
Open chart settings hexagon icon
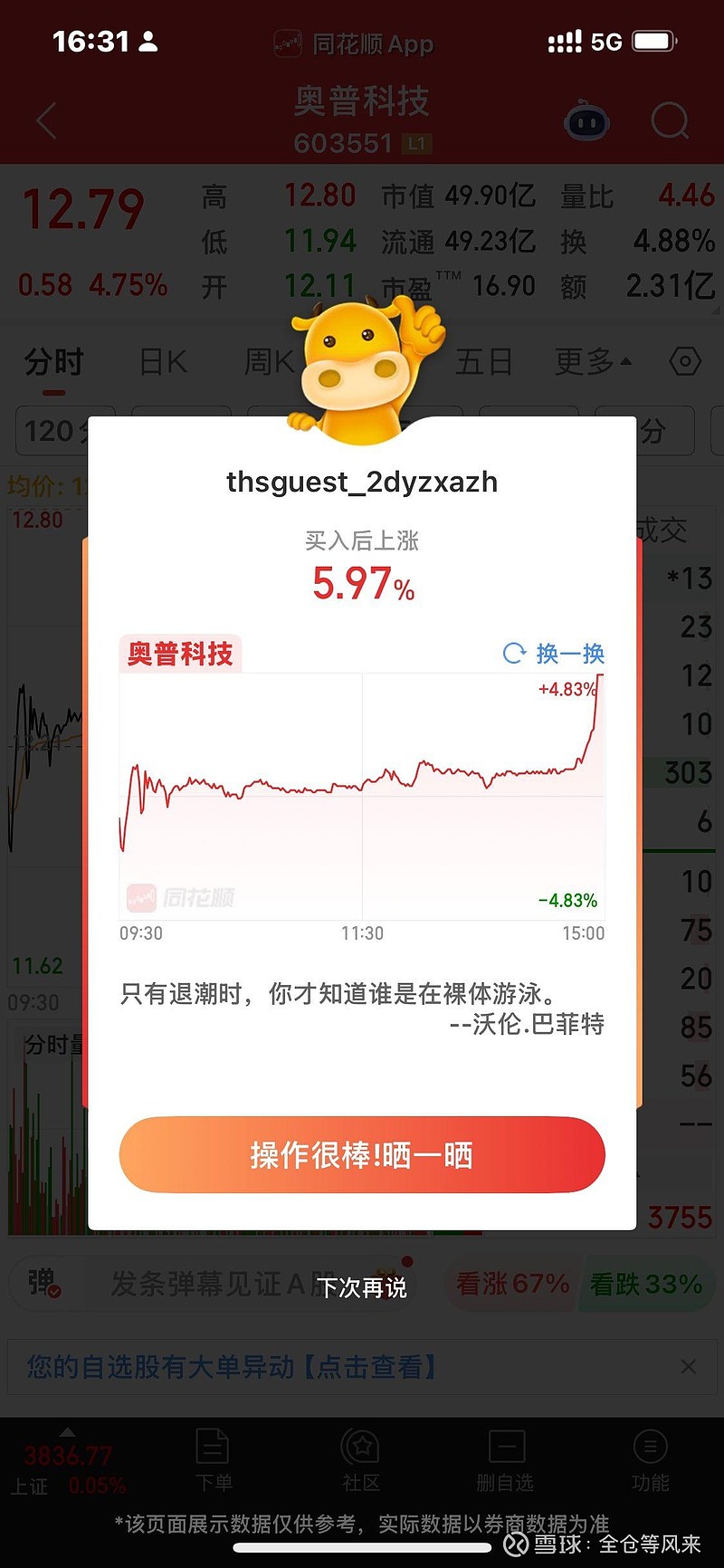pos(685,362)
